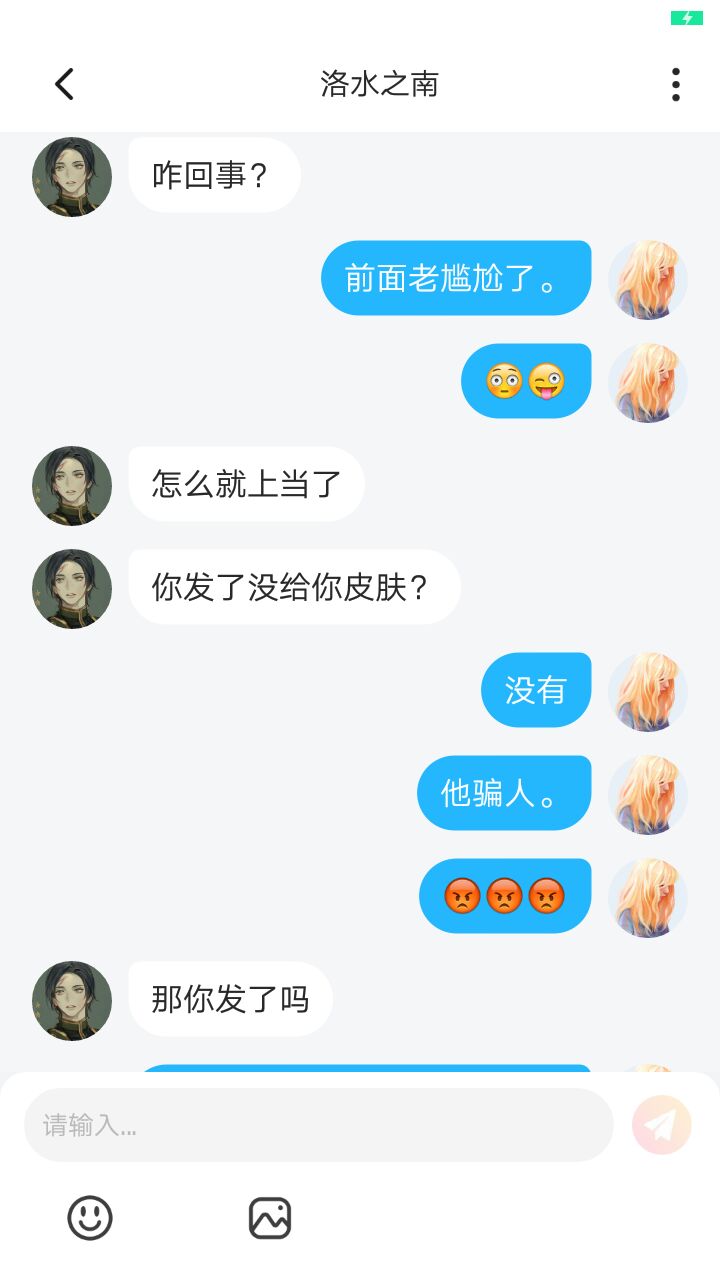
Task: Open the contact's avatar beside 咋回事？
Action: click(72, 177)
